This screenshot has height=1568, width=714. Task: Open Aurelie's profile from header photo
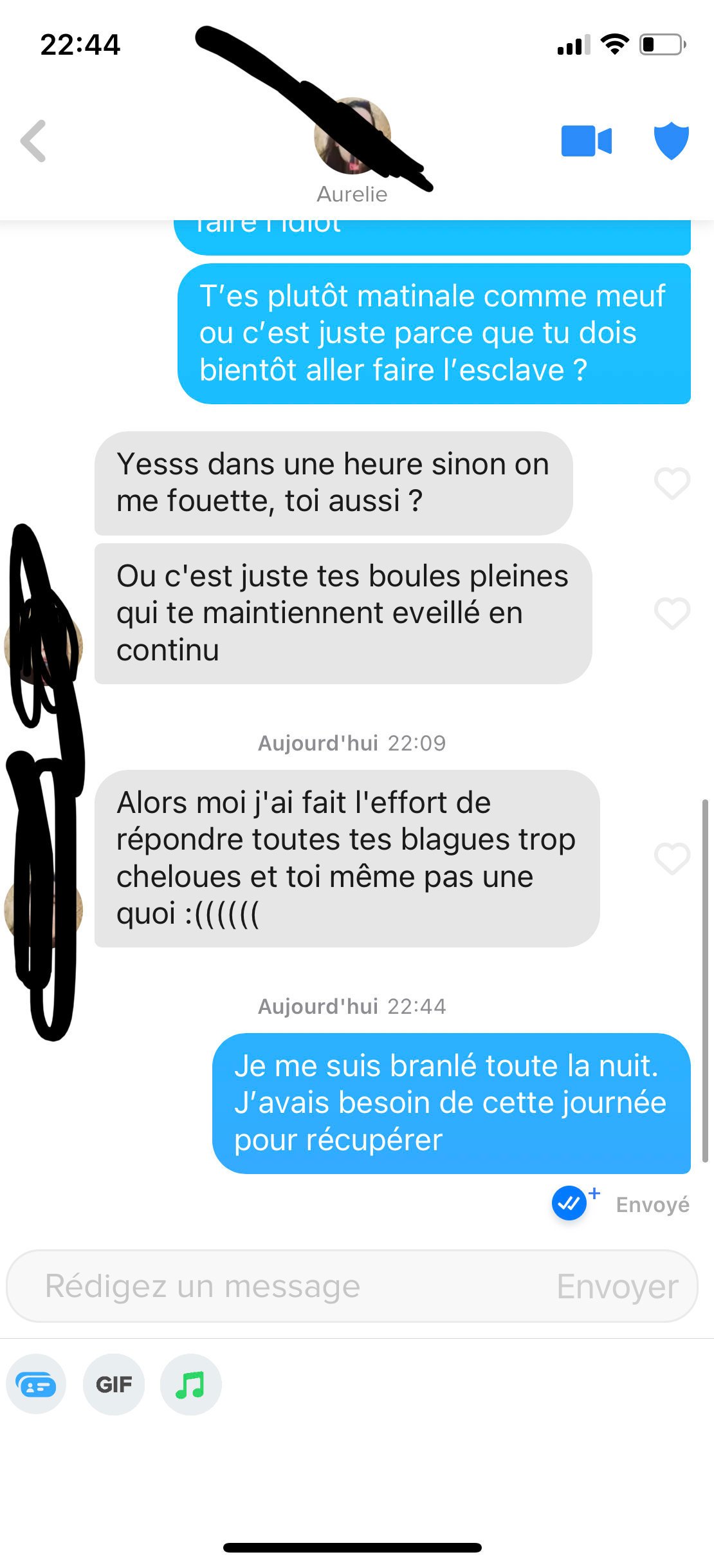pyautogui.click(x=352, y=137)
